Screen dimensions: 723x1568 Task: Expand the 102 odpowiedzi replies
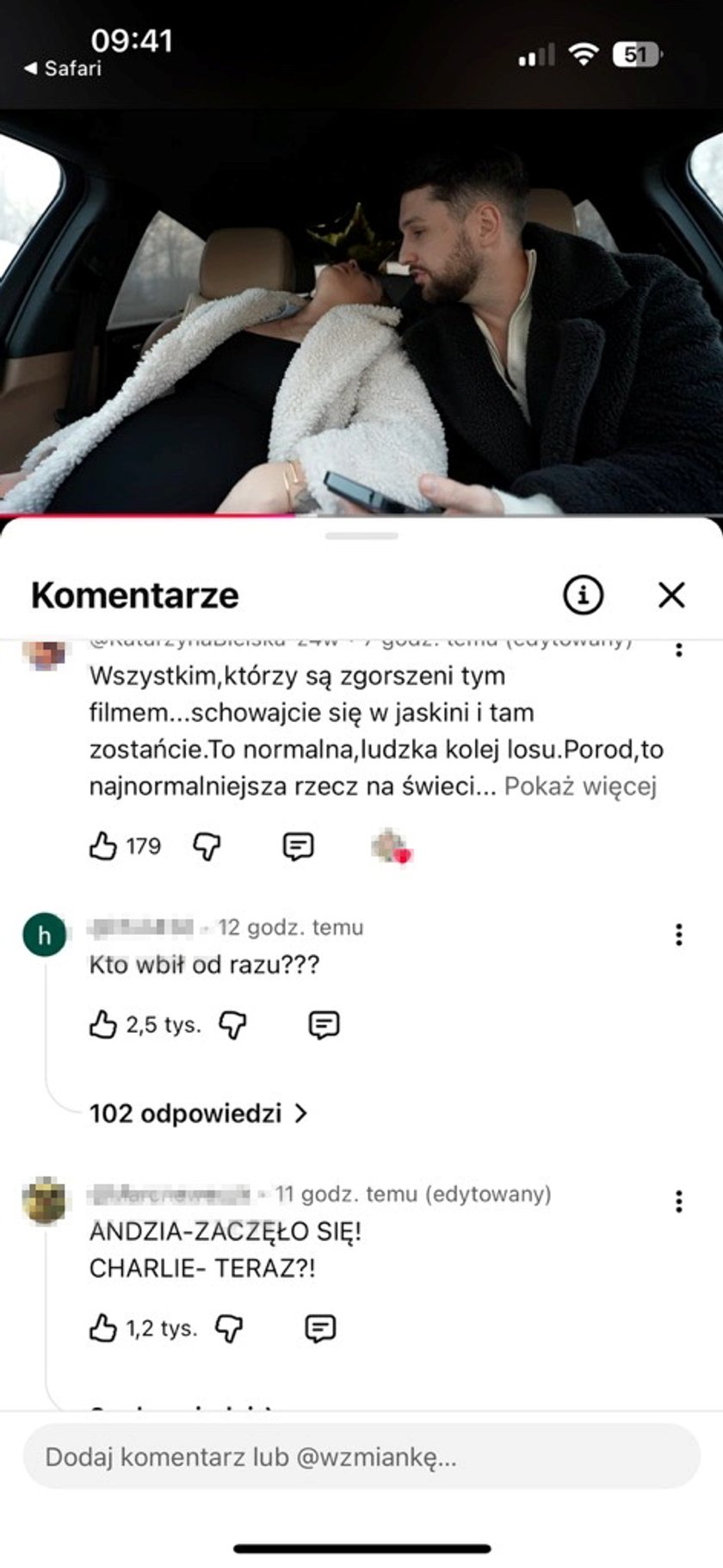coord(198,1113)
